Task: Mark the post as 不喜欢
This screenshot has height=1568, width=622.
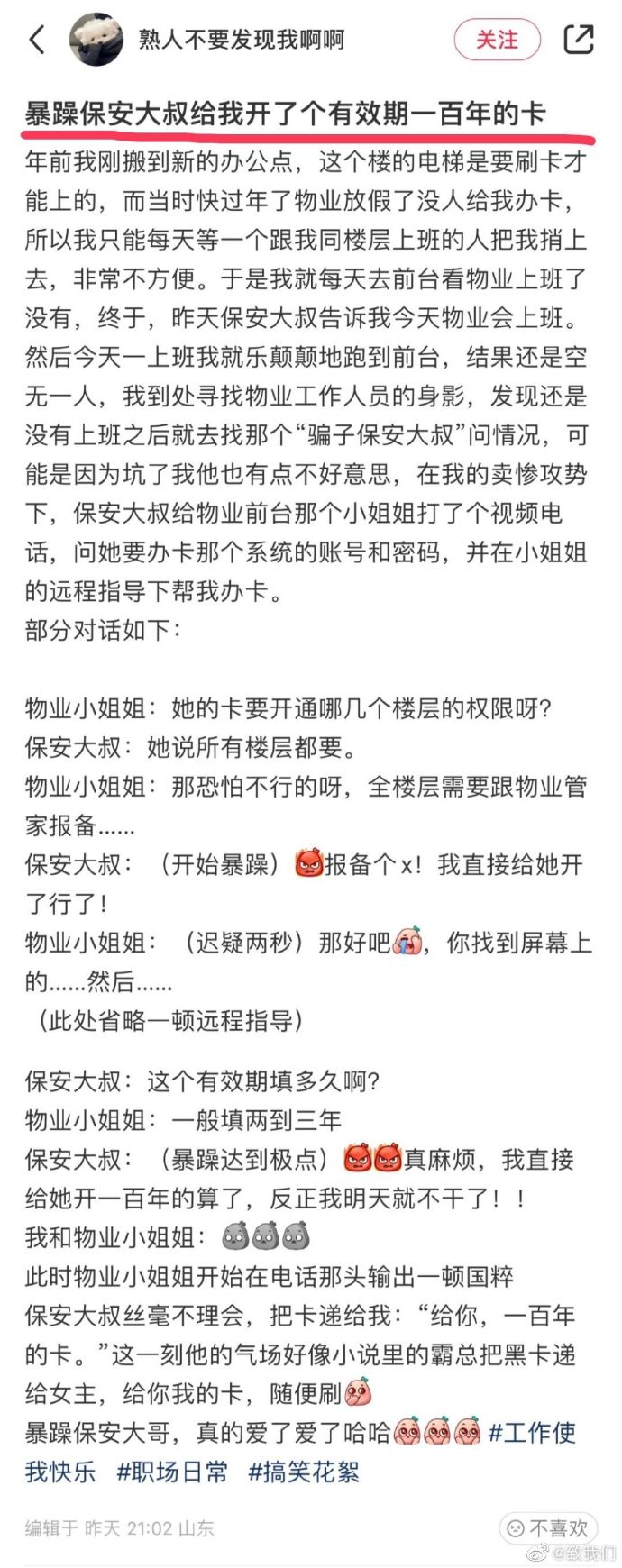Action: [548, 1528]
